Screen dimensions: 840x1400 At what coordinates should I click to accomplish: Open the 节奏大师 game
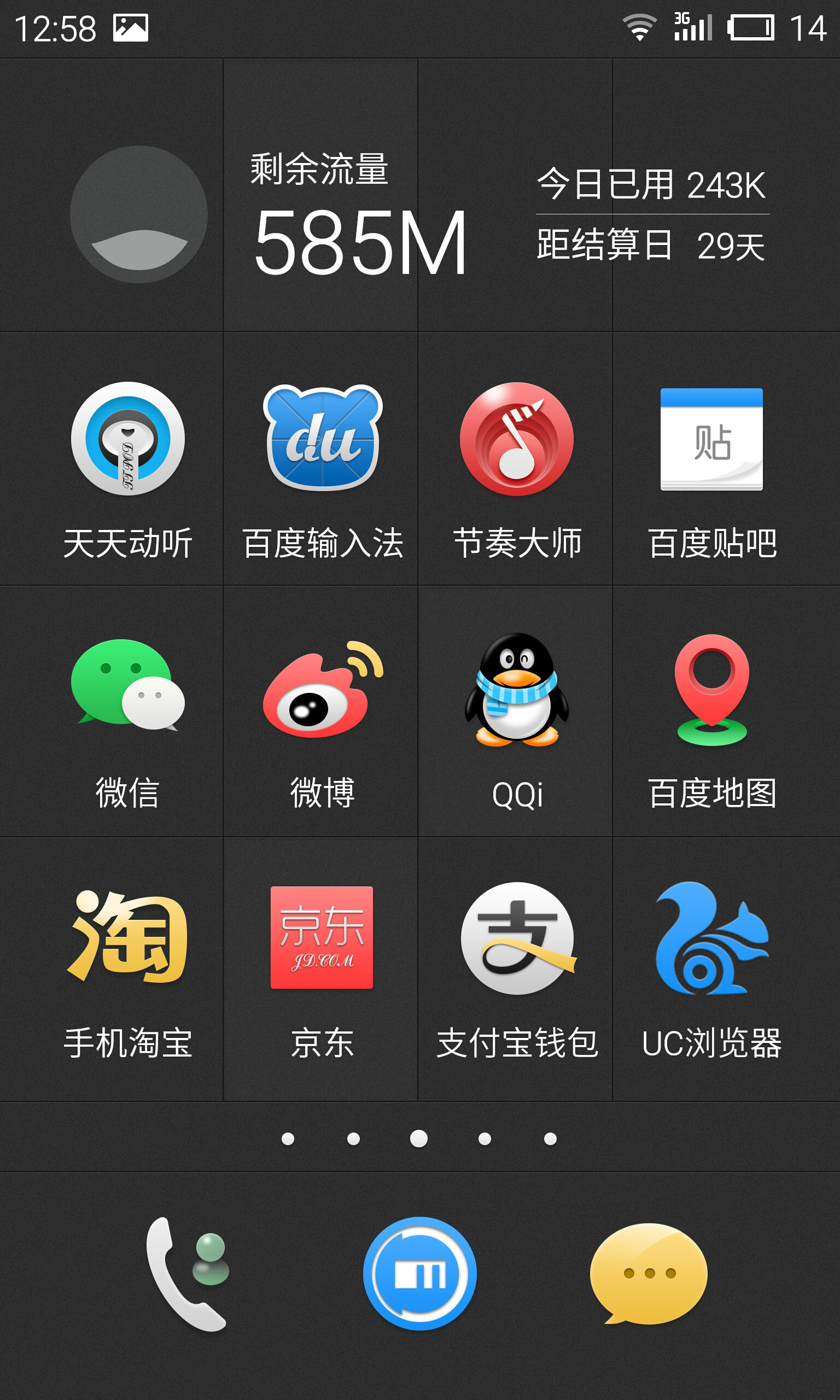click(x=517, y=439)
